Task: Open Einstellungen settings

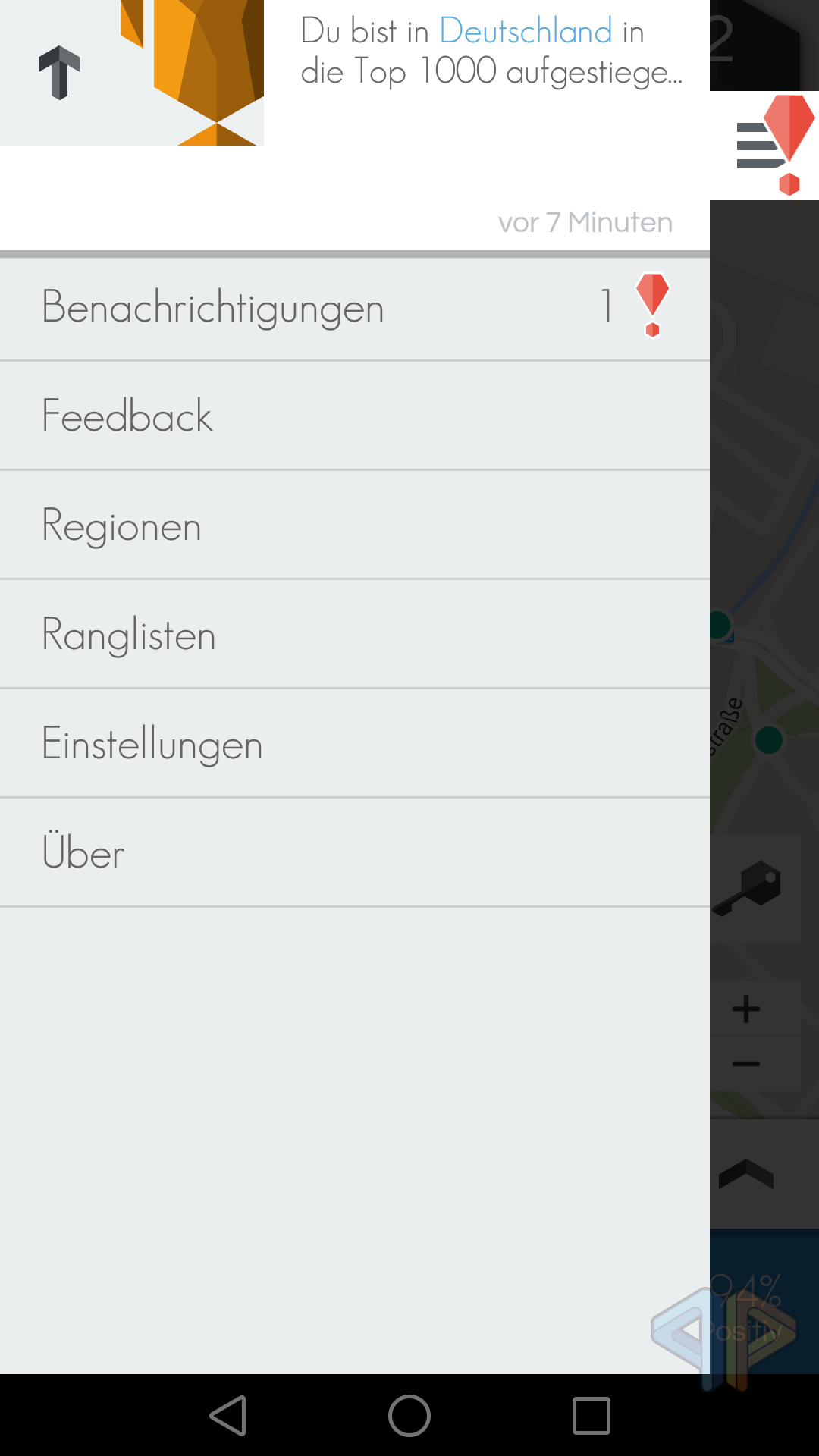Action: click(x=354, y=744)
